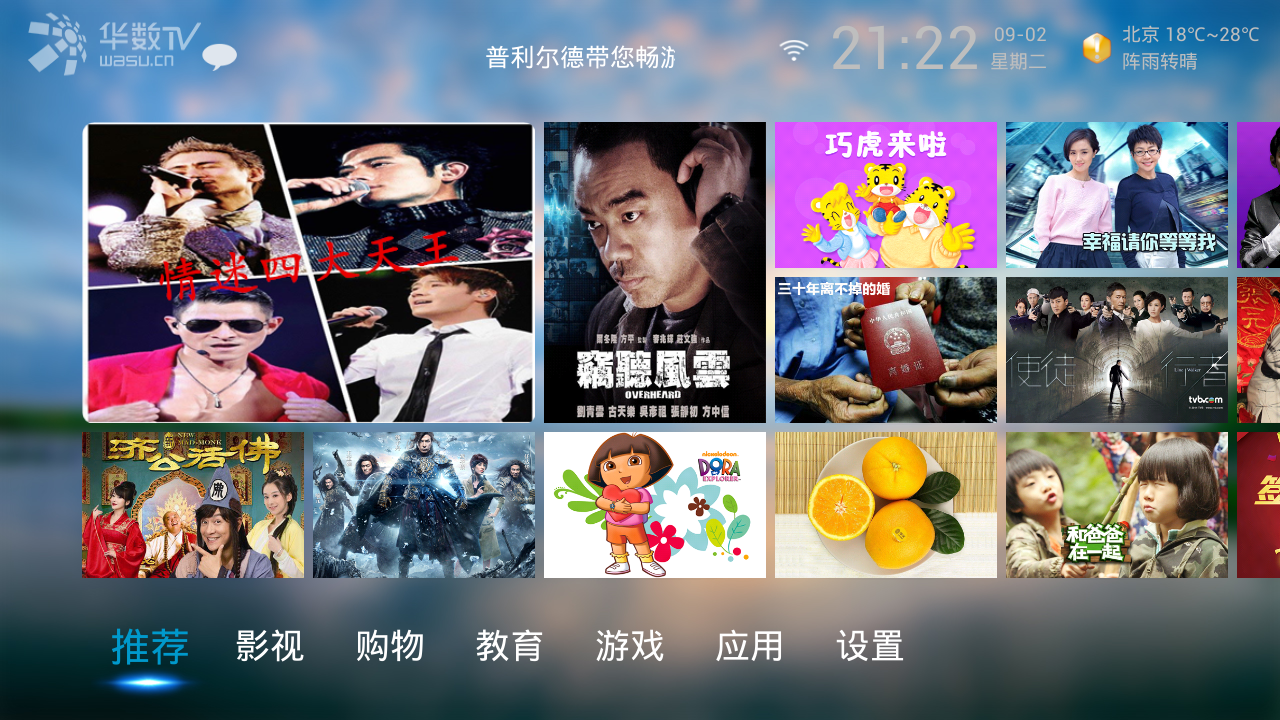
Task: Select the 教育 tab
Action: tap(510, 647)
